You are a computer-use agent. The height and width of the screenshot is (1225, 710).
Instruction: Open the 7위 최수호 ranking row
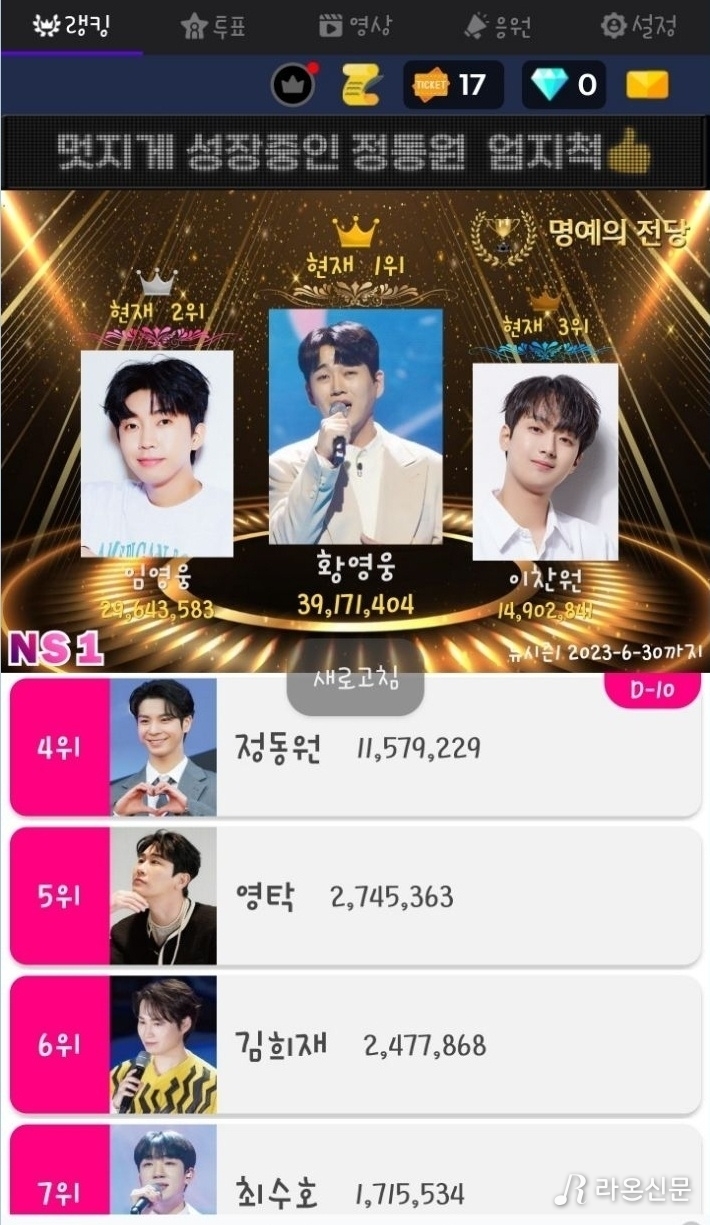355,1180
